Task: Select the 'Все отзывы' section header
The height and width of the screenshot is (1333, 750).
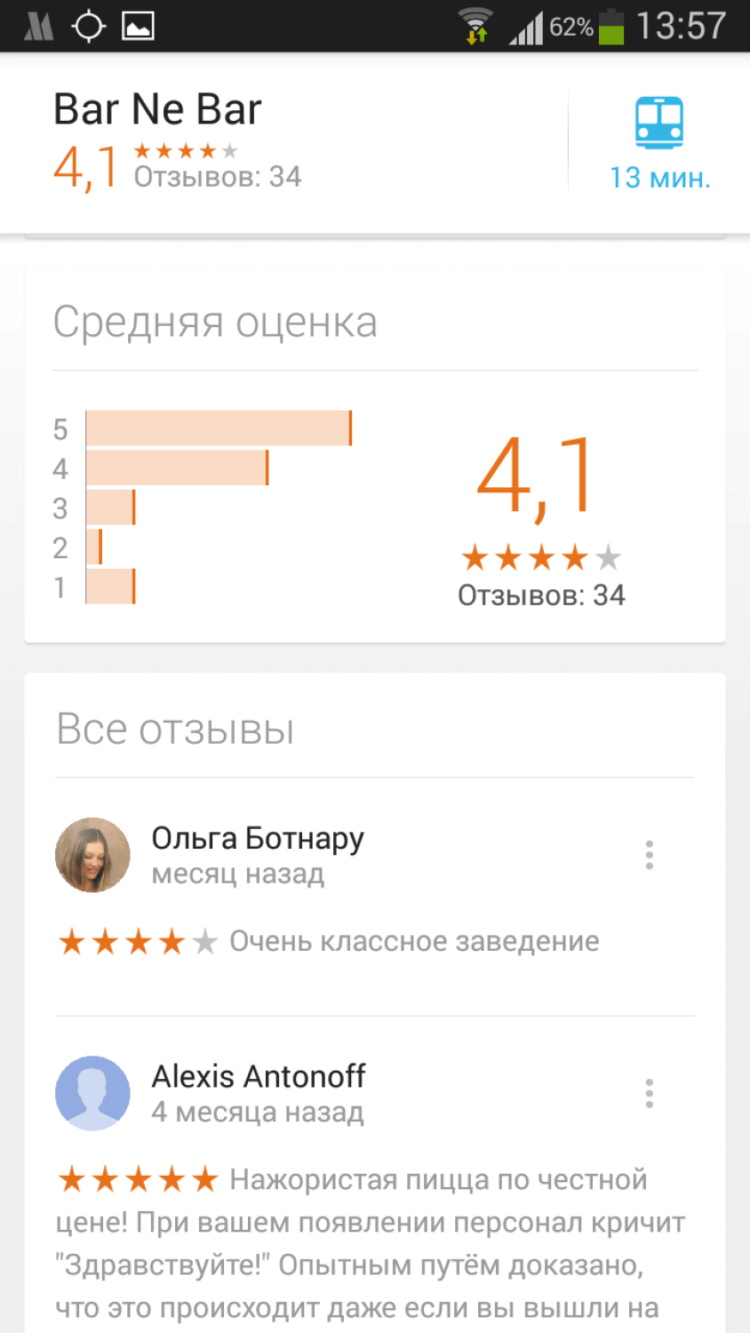Action: [x=176, y=729]
